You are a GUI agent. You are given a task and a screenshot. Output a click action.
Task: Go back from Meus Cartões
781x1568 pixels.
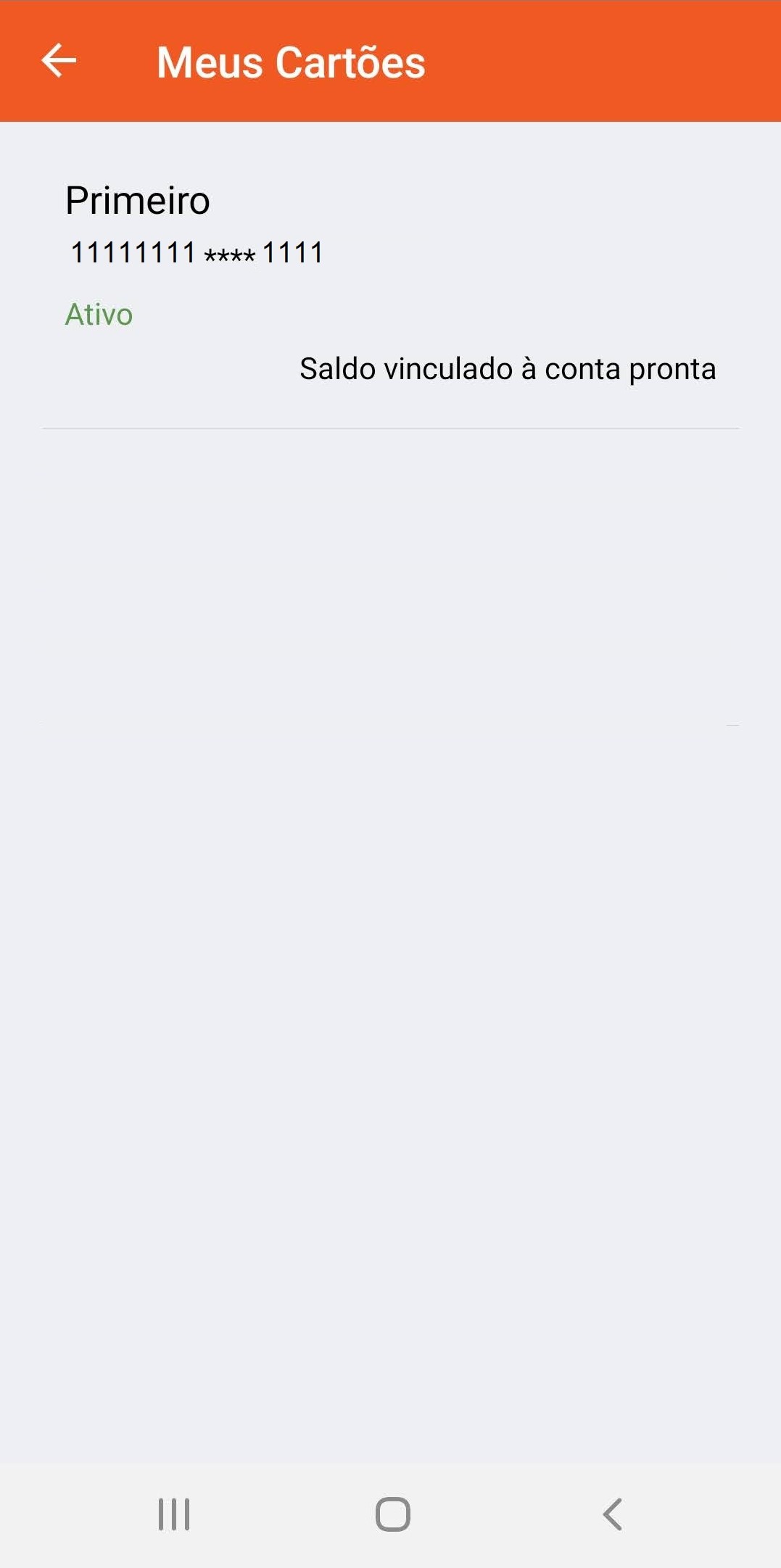coord(59,60)
